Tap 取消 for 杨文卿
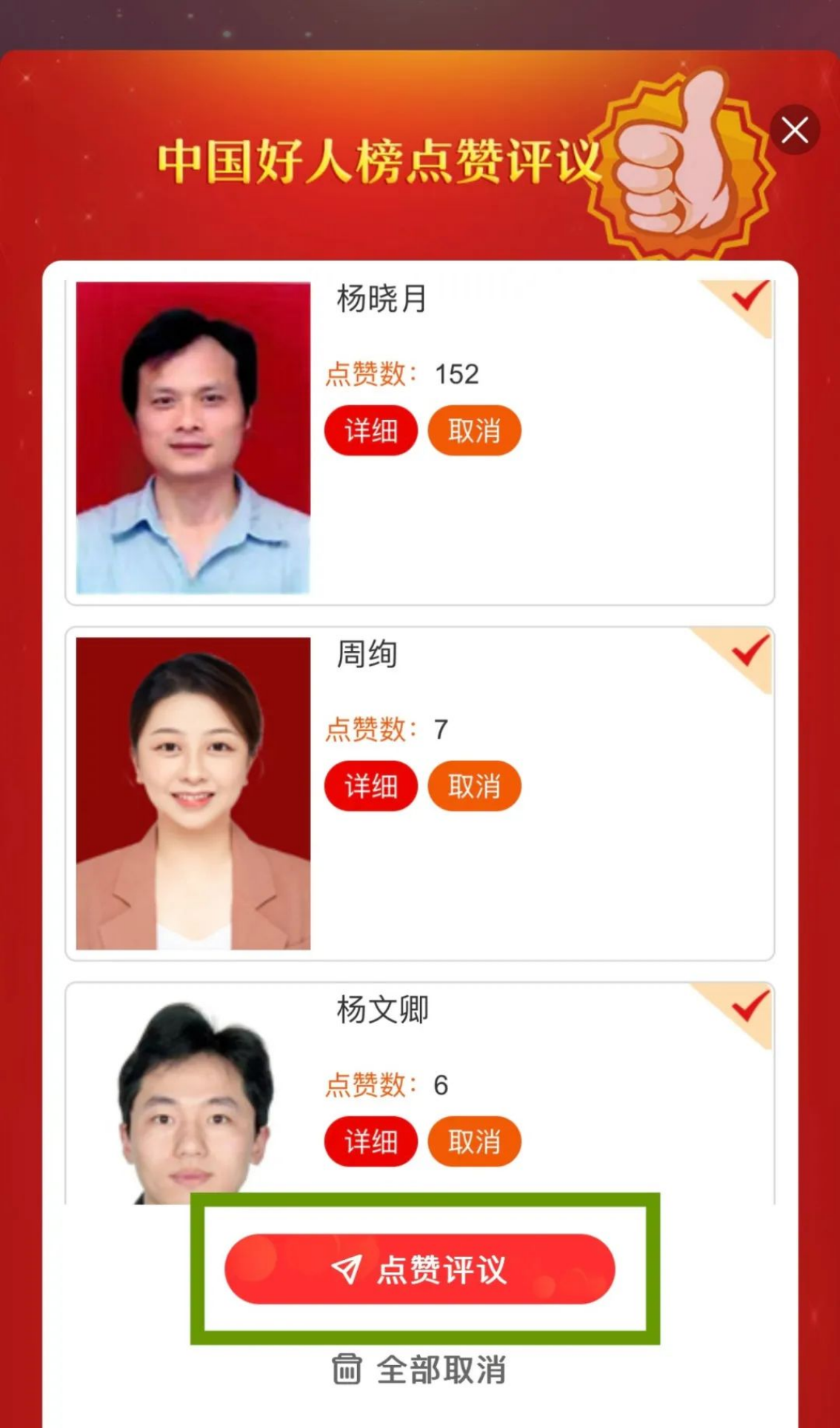 [x=474, y=1141]
